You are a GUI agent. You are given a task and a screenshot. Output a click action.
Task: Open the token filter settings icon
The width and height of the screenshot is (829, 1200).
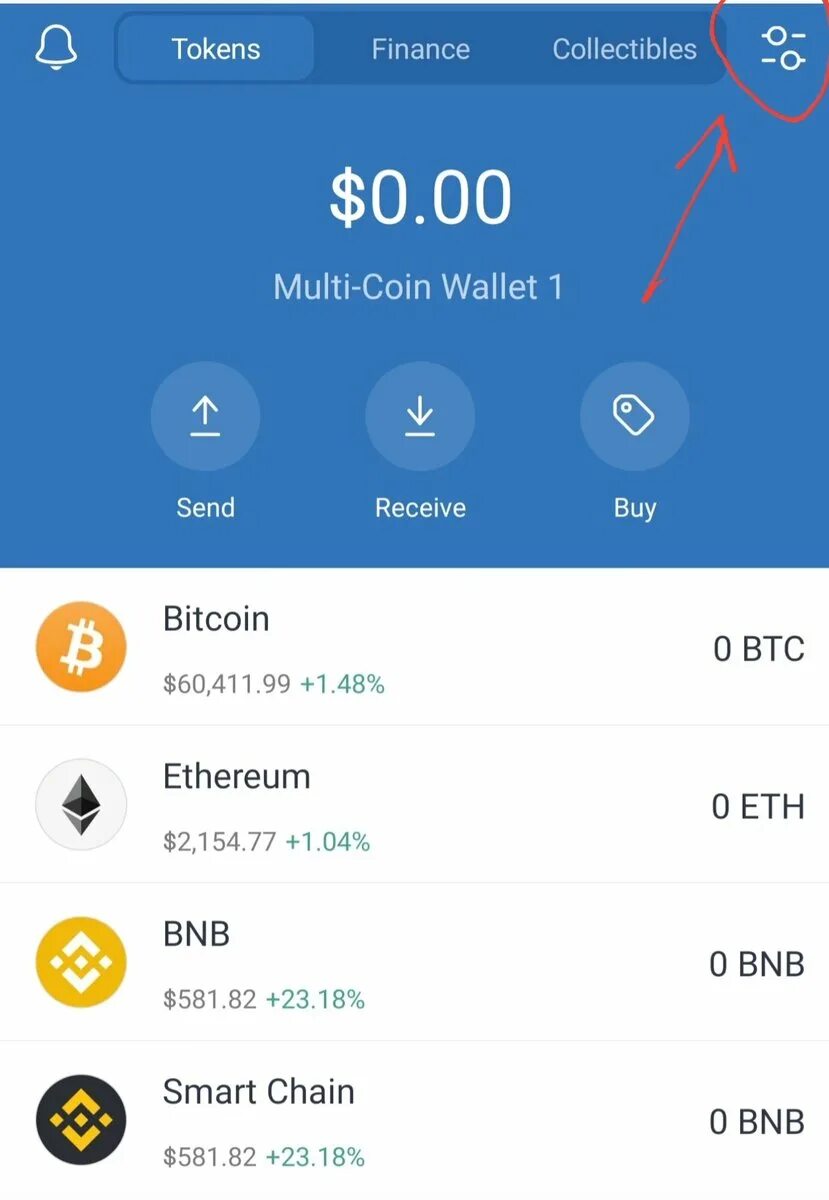click(x=783, y=48)
